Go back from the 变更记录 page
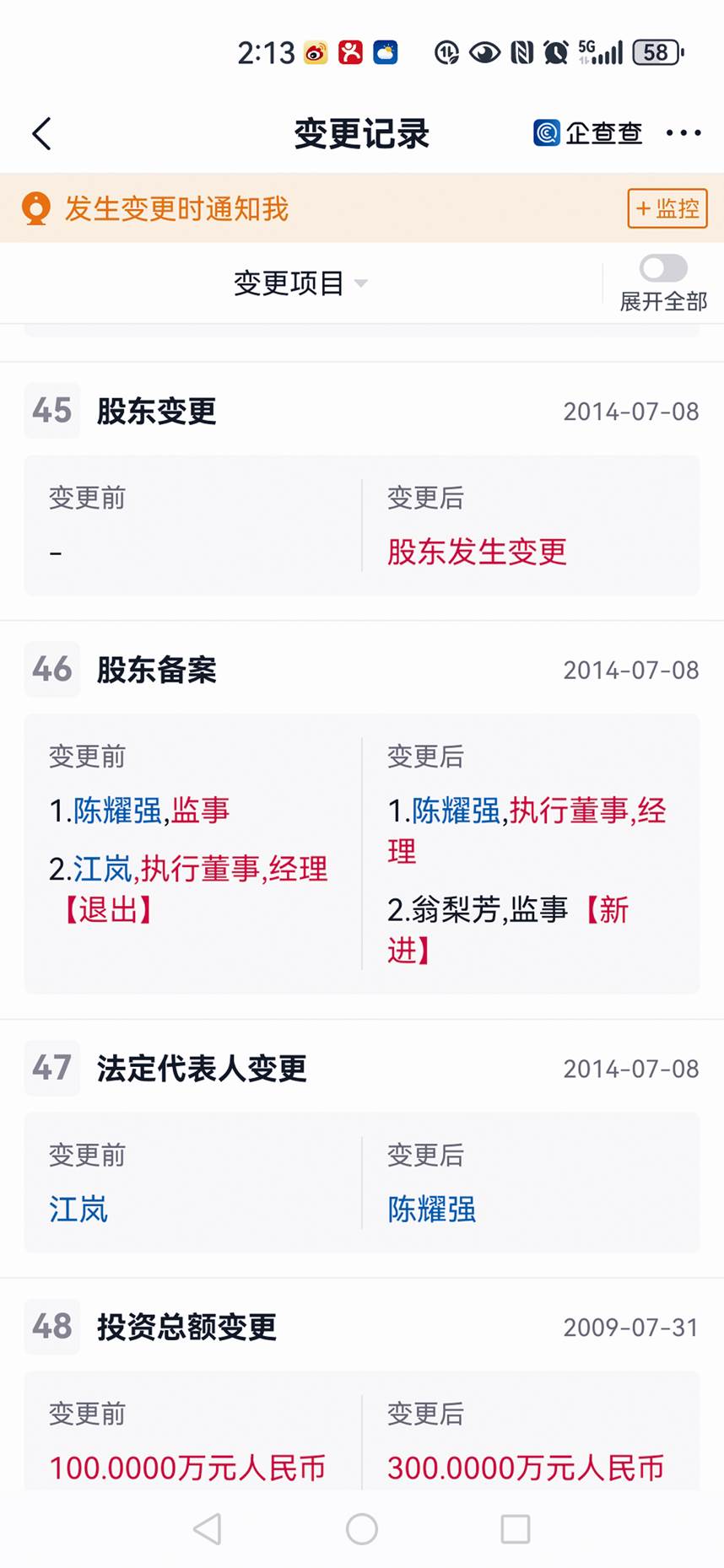Viewport: 724px width, 1568px height. pyautogui.click(x=41, y=133)
